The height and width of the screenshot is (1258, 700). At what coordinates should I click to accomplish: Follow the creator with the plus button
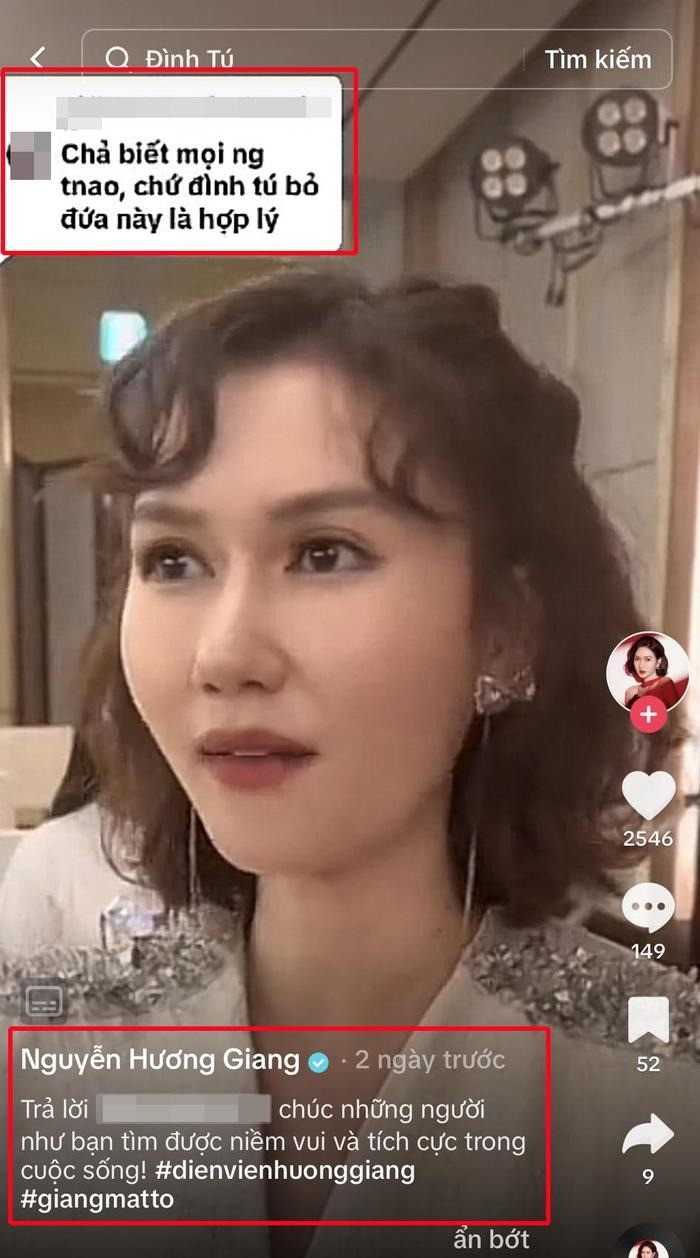tap(648, 715)
